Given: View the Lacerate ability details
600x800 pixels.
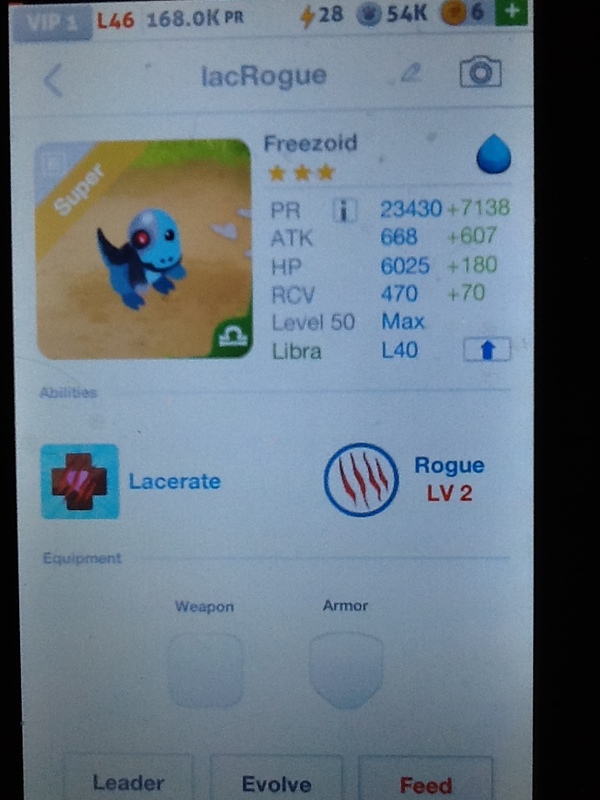Looking at the screenshot, I should [80, 481].
